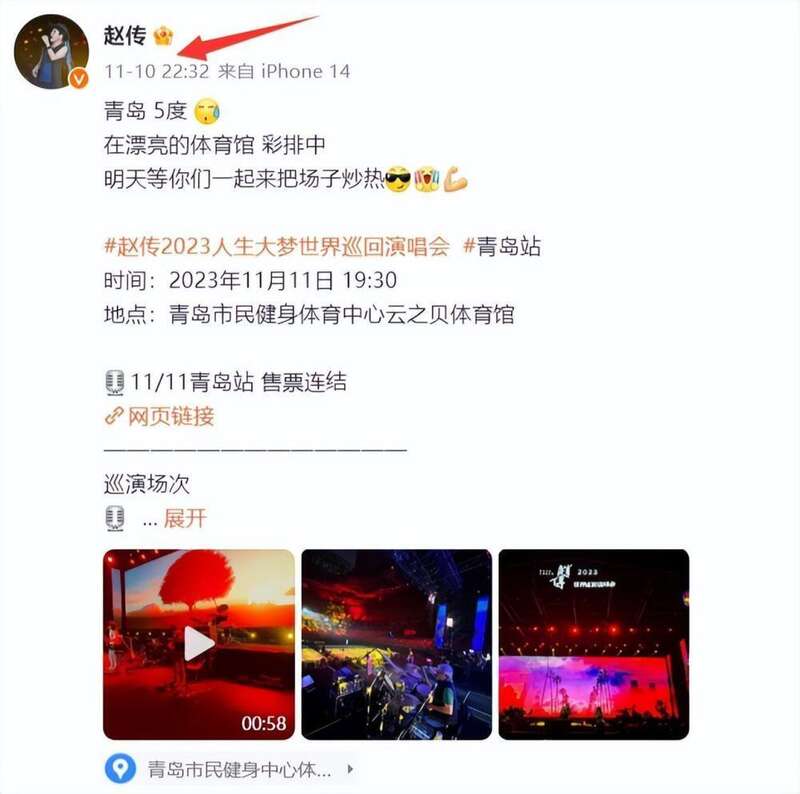Expand the post with 展开
The image size is (800, 794).
[185, 518]
